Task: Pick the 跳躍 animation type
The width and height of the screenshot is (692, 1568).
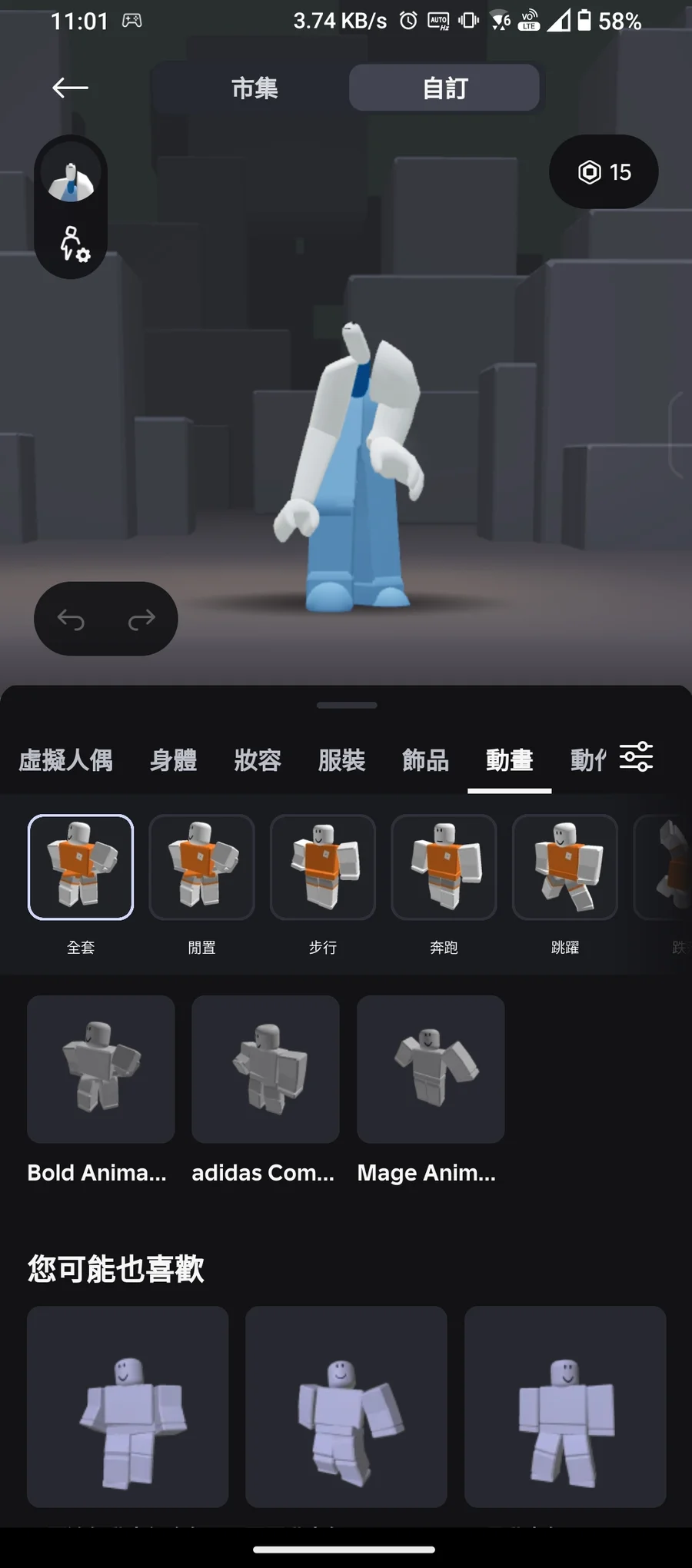Action: (x=565, y=885)
